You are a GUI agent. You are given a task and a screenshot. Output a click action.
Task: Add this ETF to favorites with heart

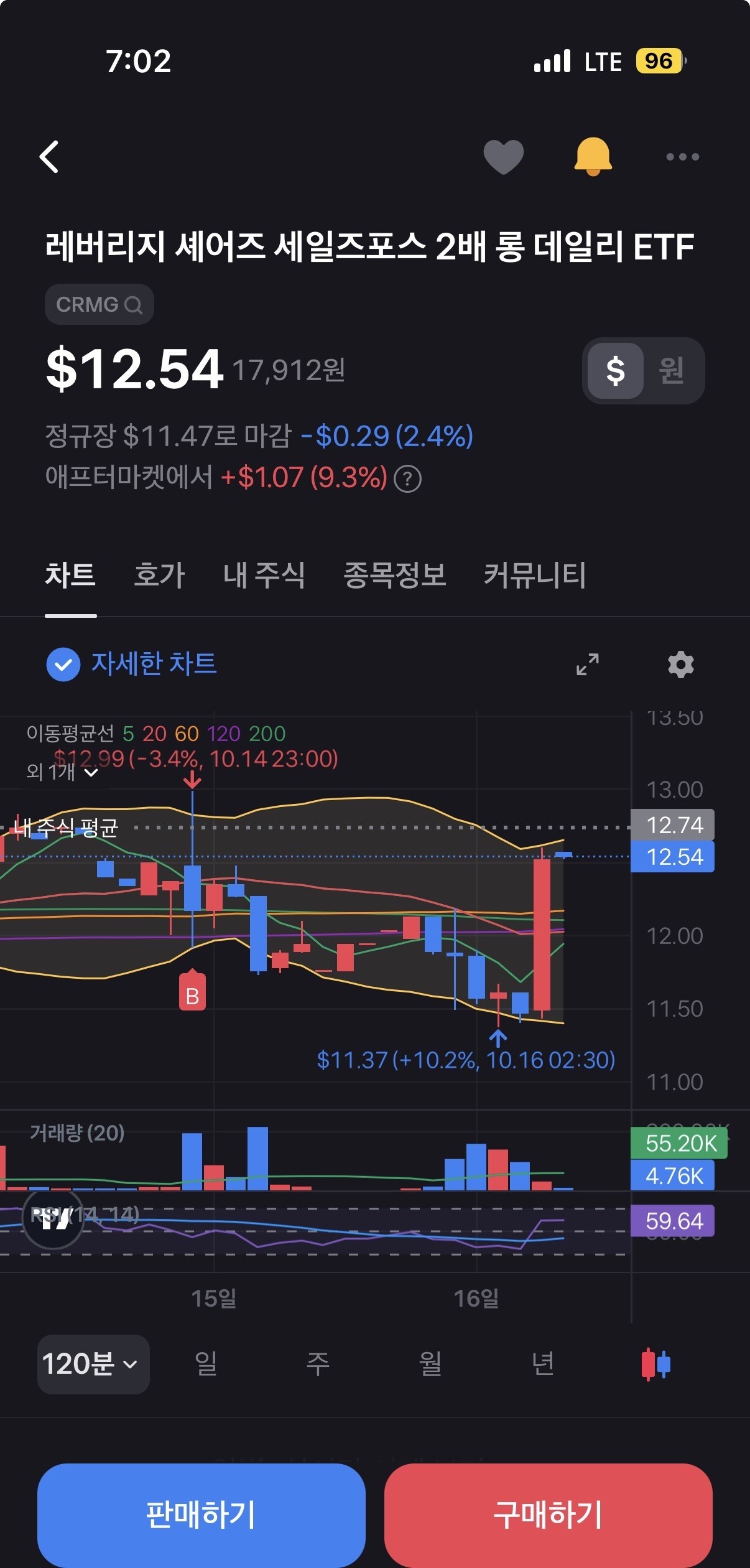(503, 157)
